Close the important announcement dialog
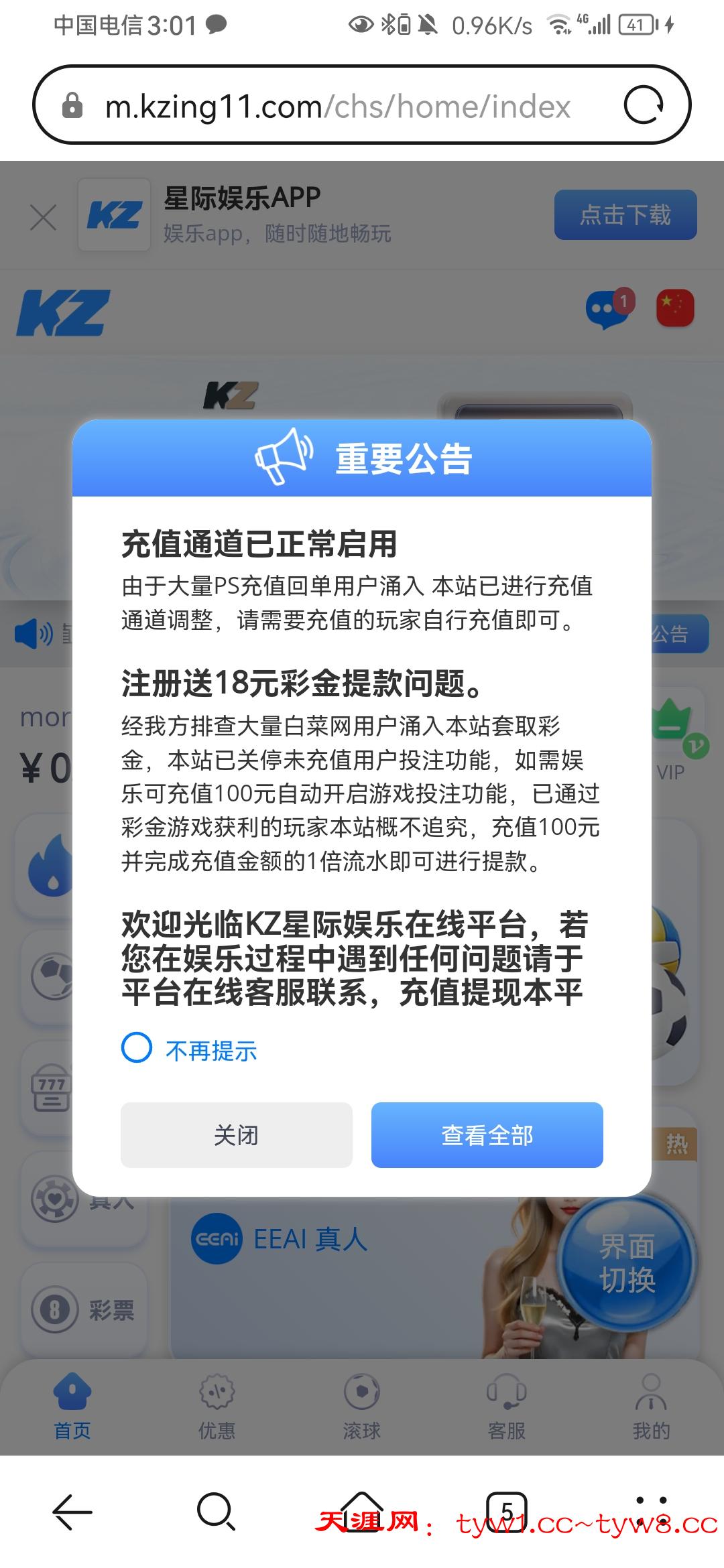724x1568 pixels. (236, 1135)
